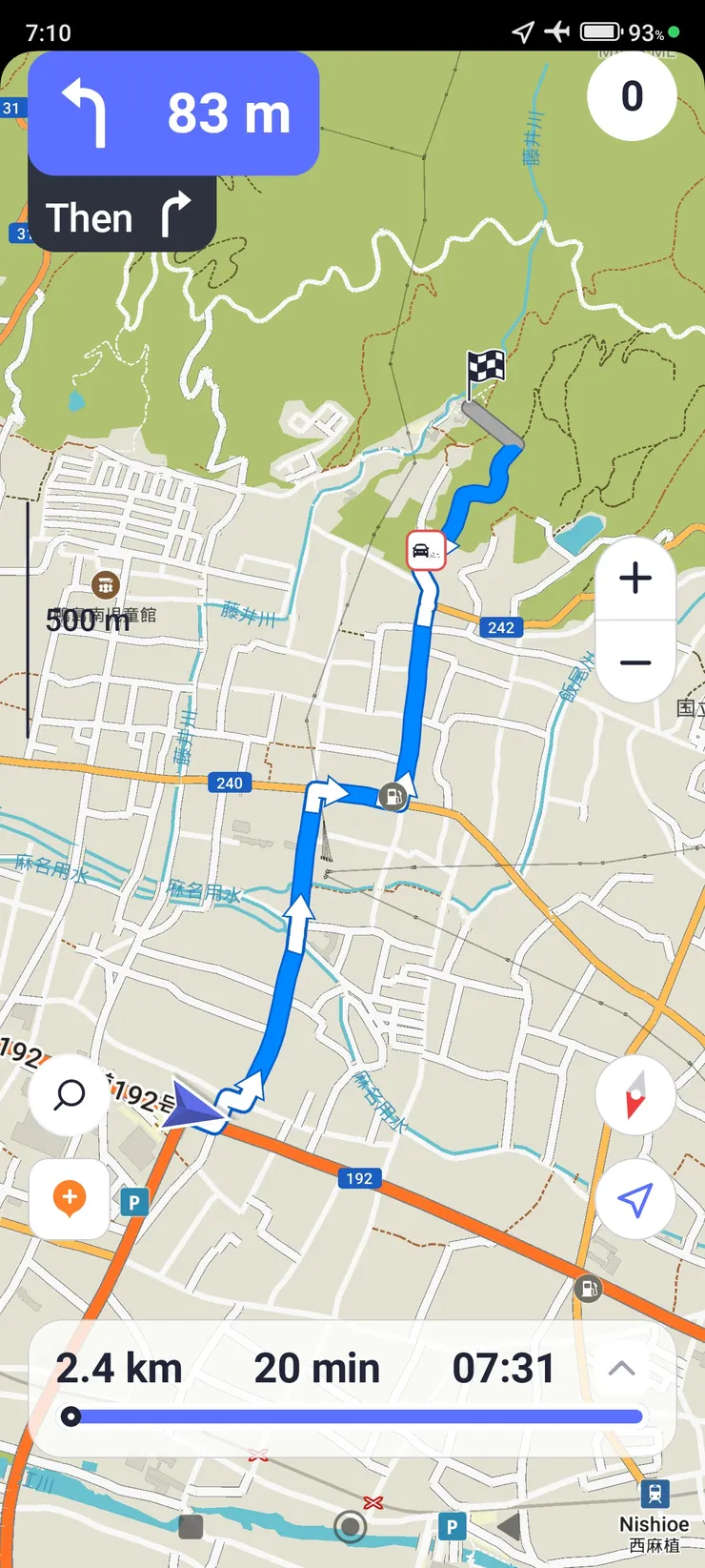This screenshot has width=705, height=1568.
Task: Open recent apps with the square button
Action: click(191, 1527)
